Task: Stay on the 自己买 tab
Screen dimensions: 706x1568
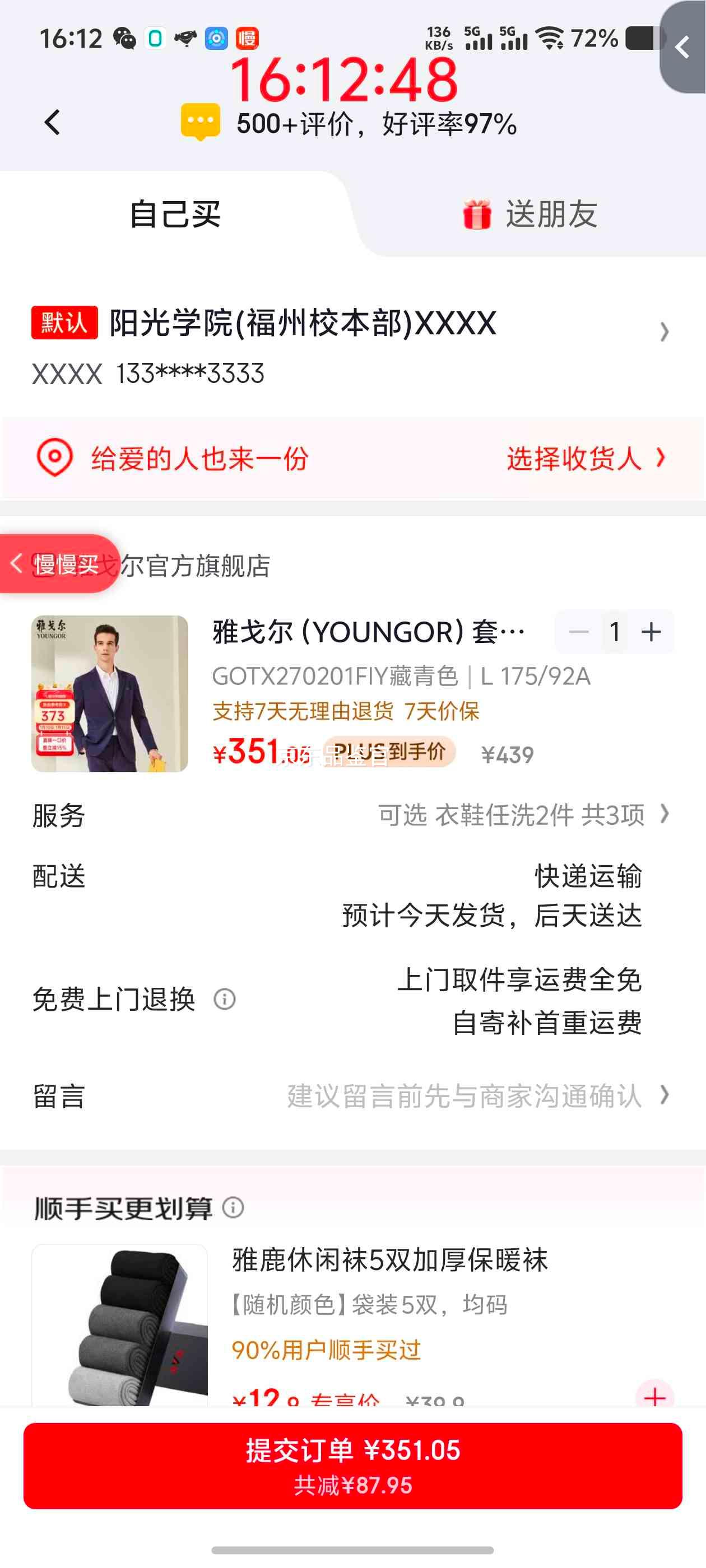Action: tap(175, 212)
